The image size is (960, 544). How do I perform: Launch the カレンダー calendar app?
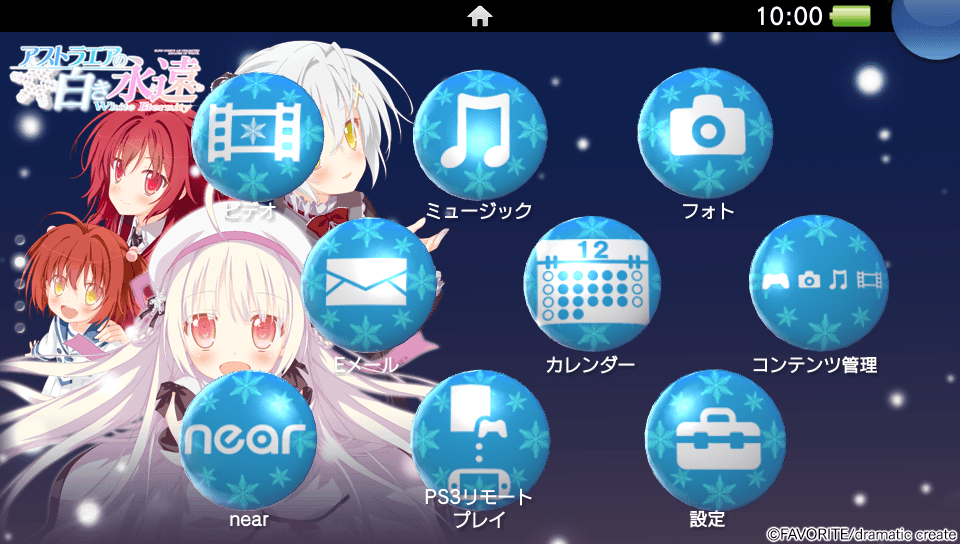592,283
